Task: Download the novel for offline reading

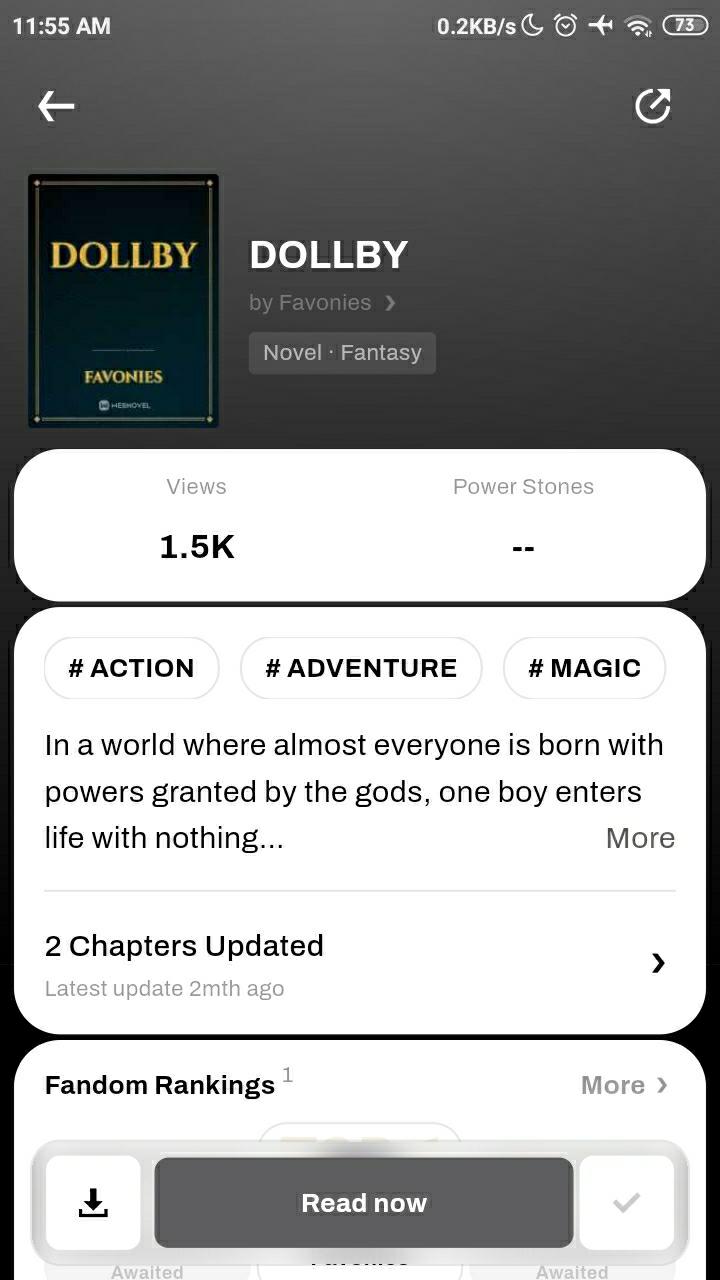Action: [x=93, y=1203]
